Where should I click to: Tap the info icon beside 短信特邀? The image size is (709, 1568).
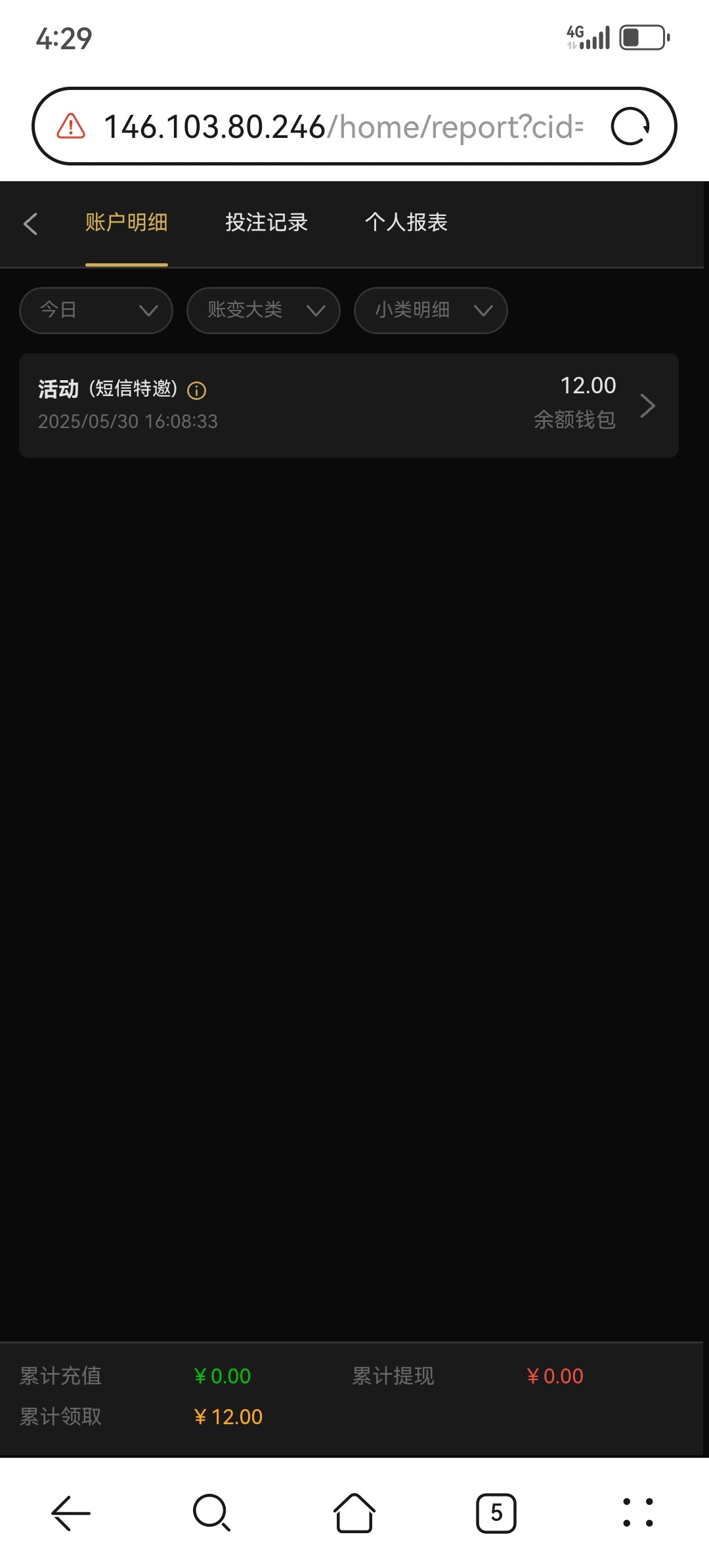click(x=197, y=391)
